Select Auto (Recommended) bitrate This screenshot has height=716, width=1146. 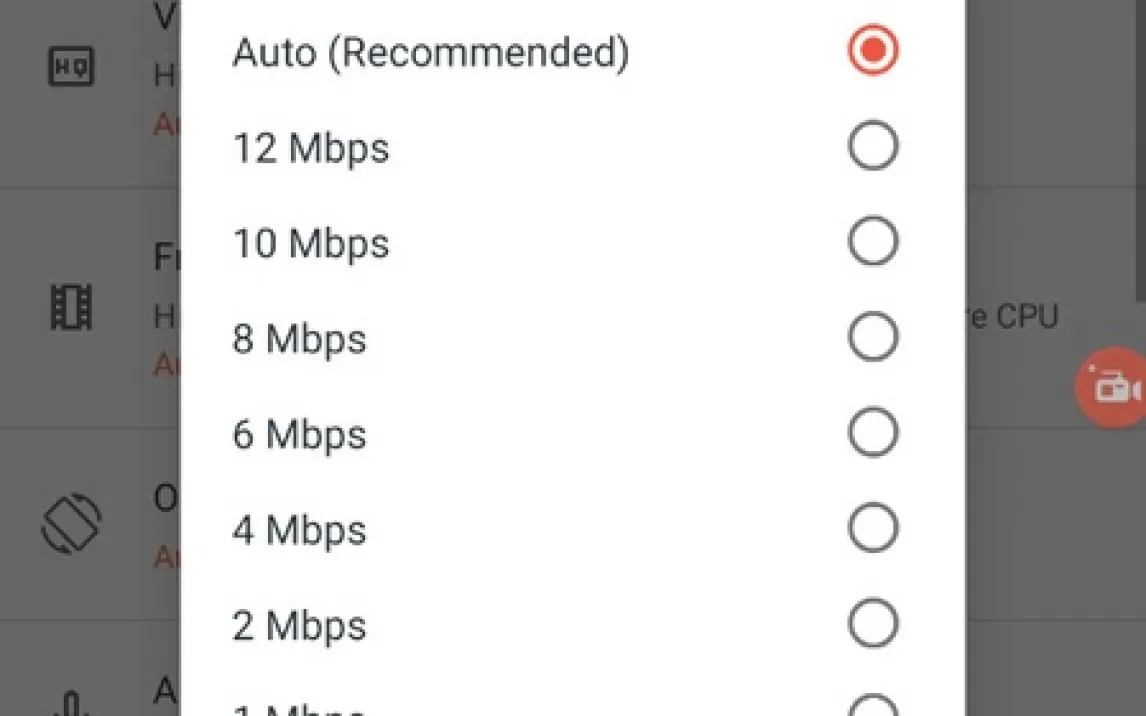[872, 51]
